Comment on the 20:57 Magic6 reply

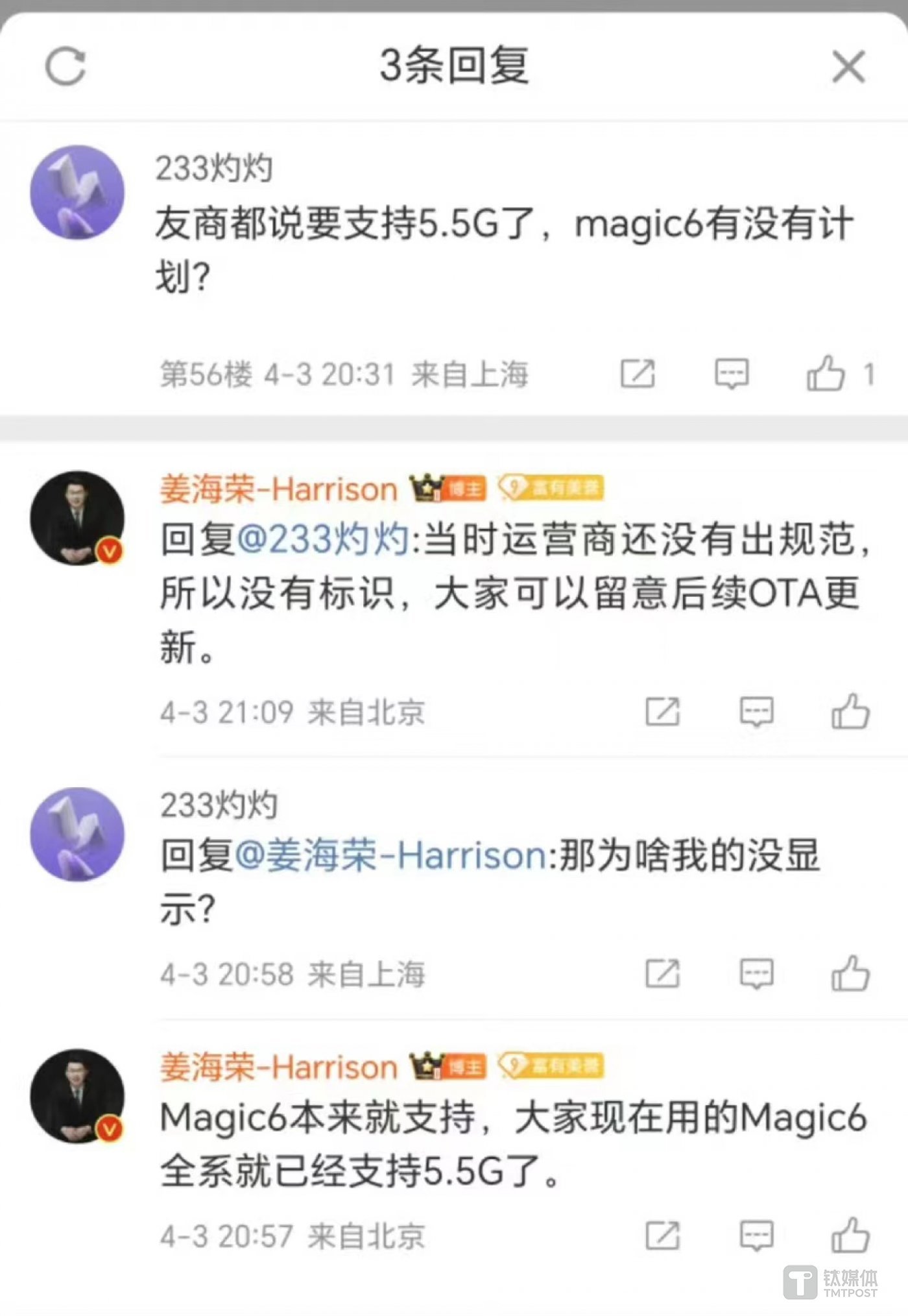756,1235
